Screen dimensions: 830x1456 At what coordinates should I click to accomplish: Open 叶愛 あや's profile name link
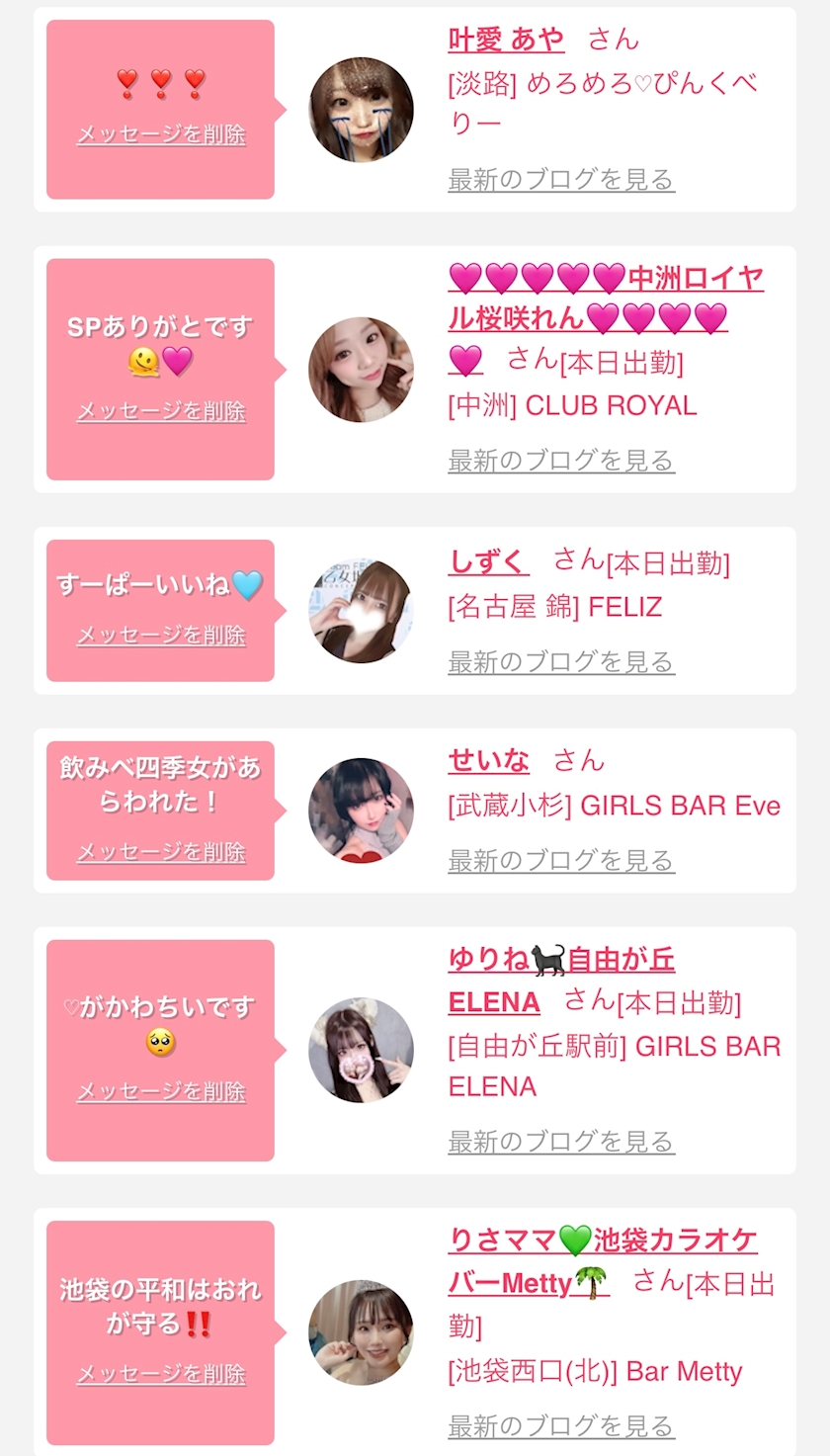coord(506,40)
